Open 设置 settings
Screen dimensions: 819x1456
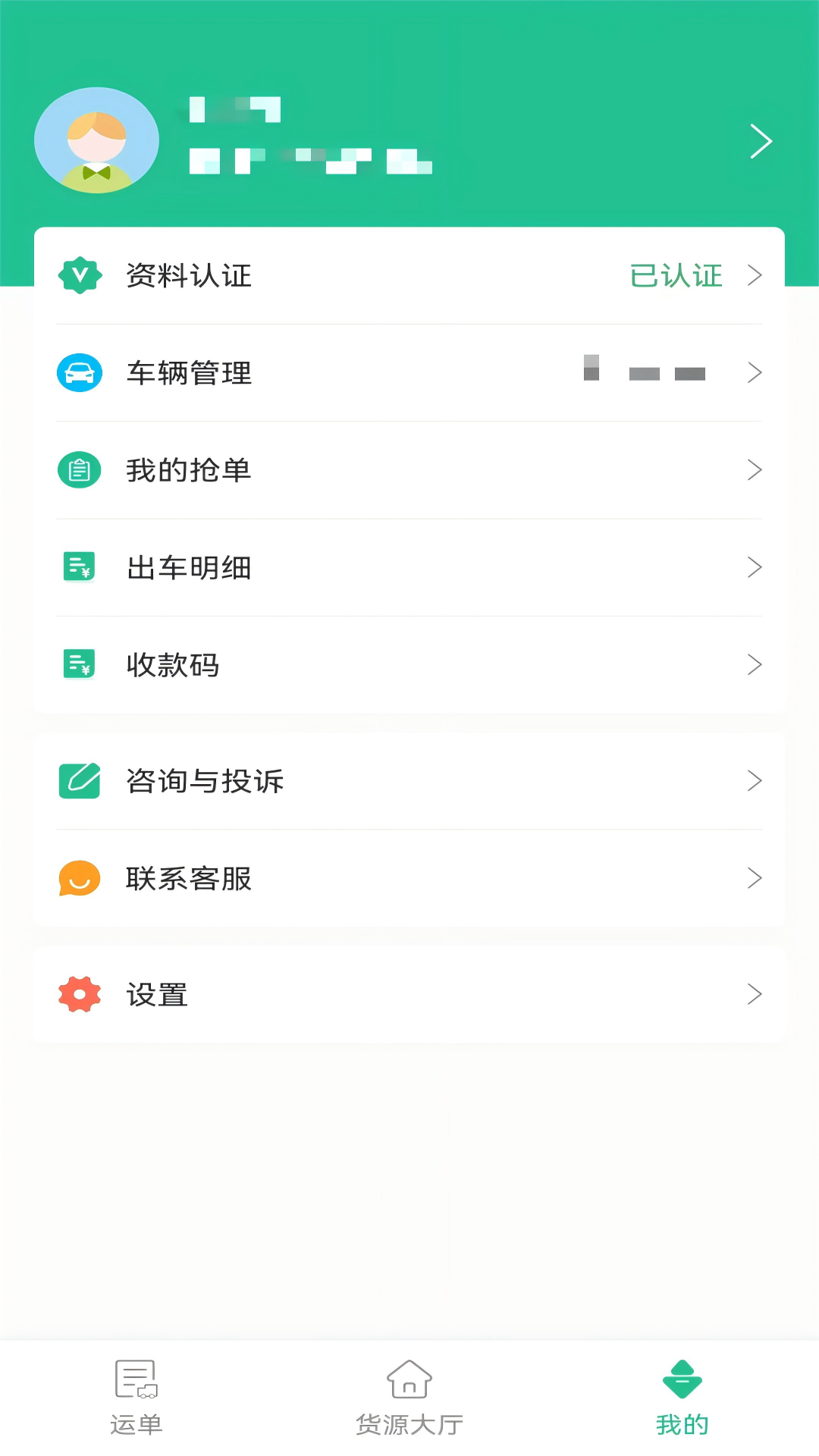409,994
